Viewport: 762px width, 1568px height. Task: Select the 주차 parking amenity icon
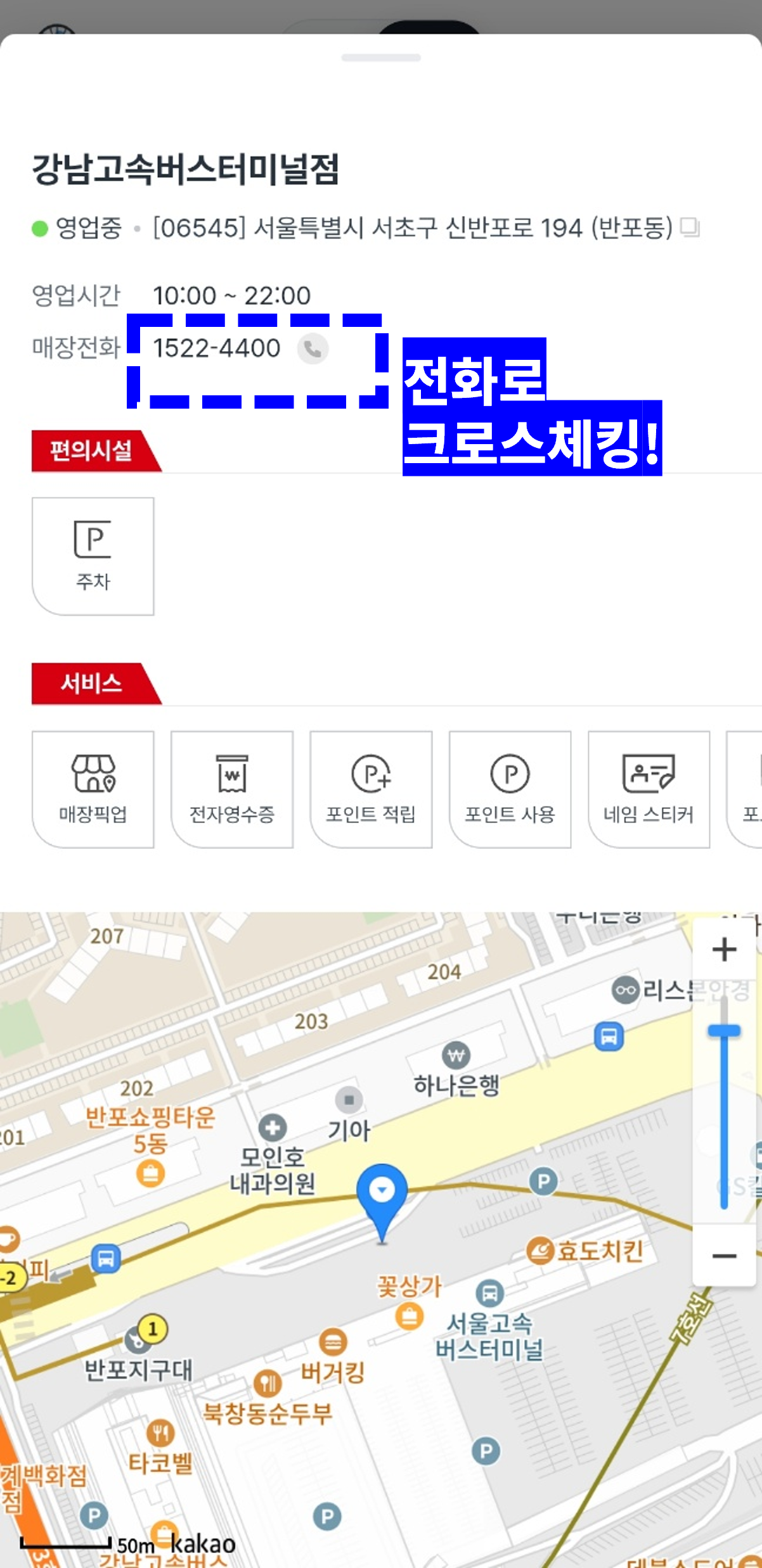[x=93, y=556]
